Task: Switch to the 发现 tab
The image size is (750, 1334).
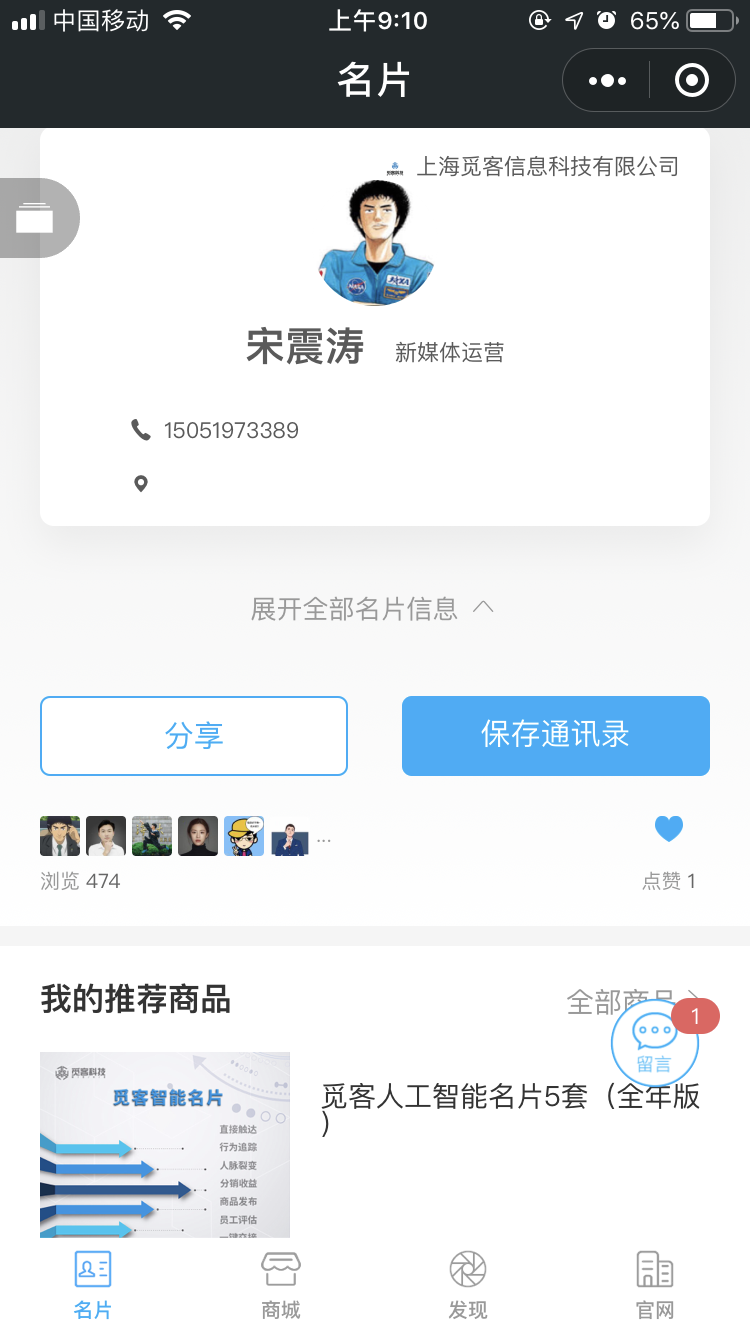Action: click(x=468, y=1286)
